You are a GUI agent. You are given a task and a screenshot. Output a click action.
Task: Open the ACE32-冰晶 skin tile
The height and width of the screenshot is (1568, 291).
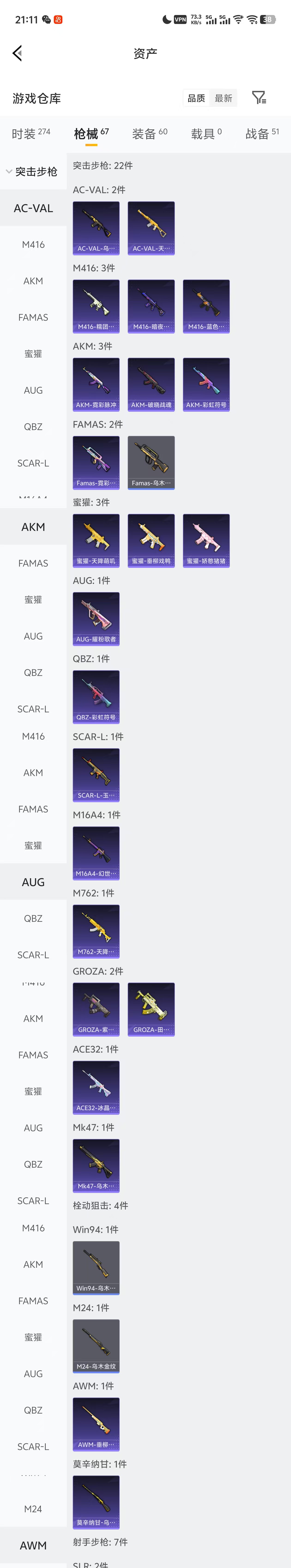(x=96, y=1087)
